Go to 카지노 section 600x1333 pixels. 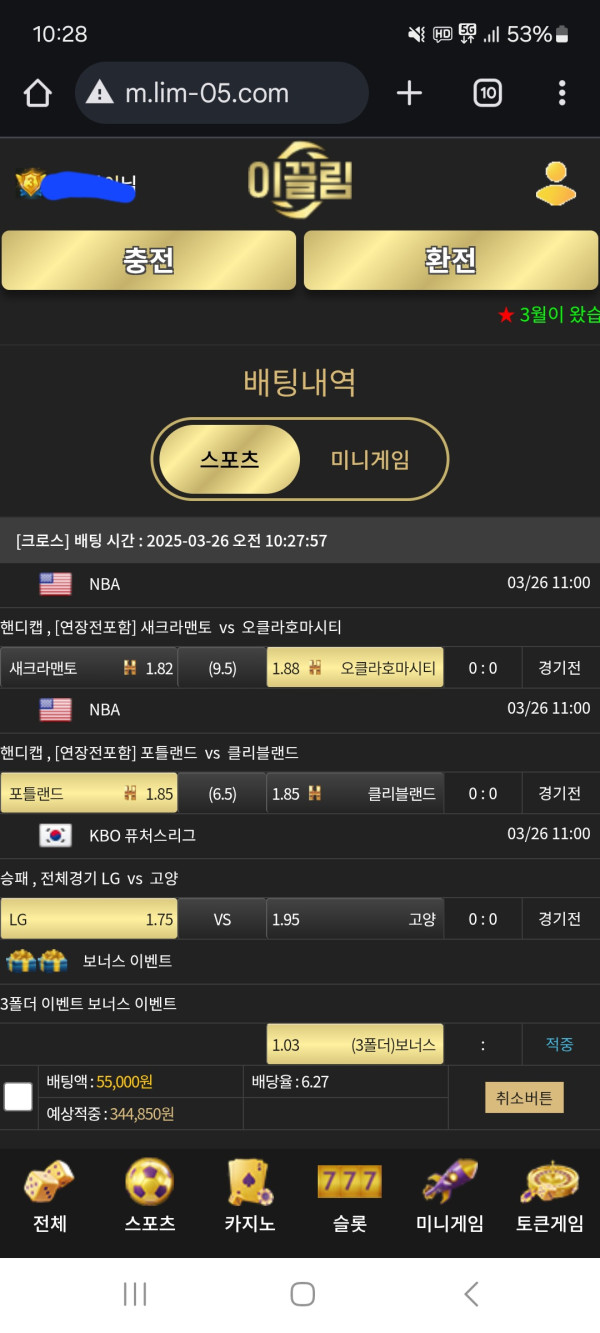pos(250,1196)
